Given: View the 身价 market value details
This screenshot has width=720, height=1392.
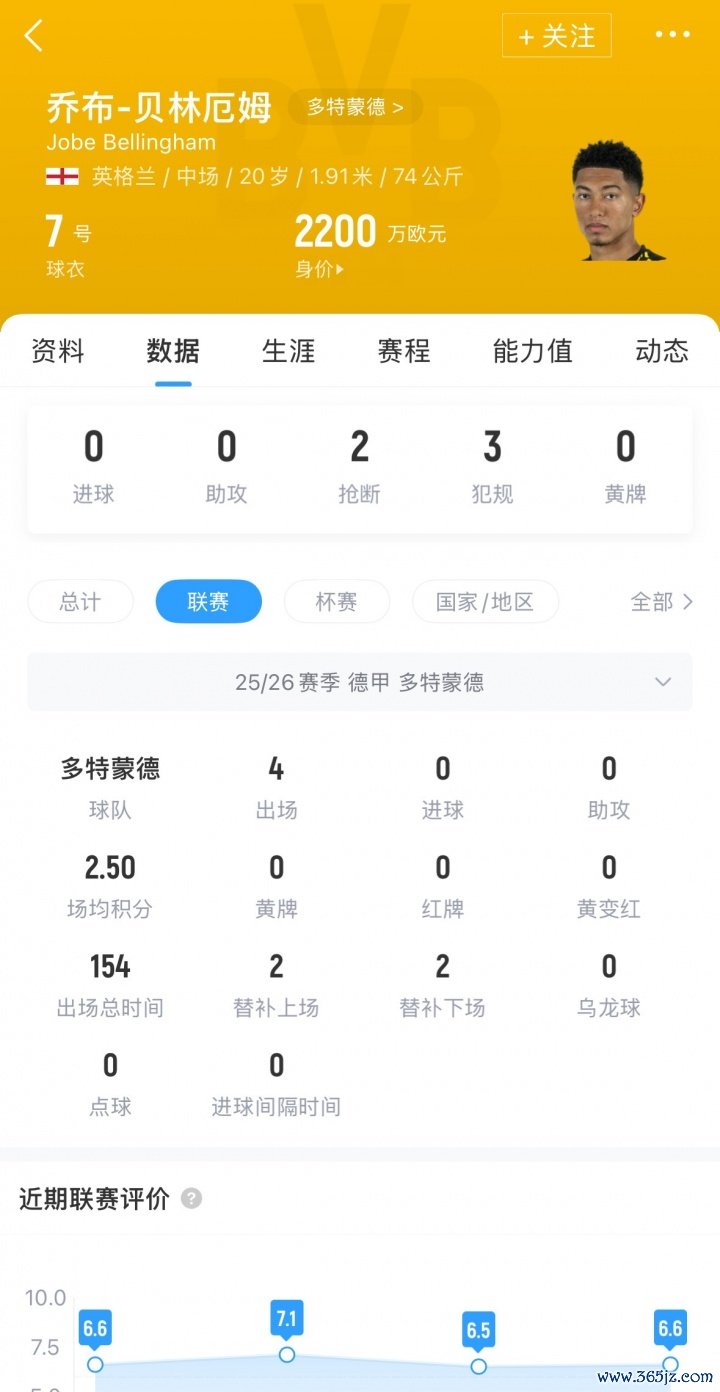Looking at the screenshot, I should [320, 269].
